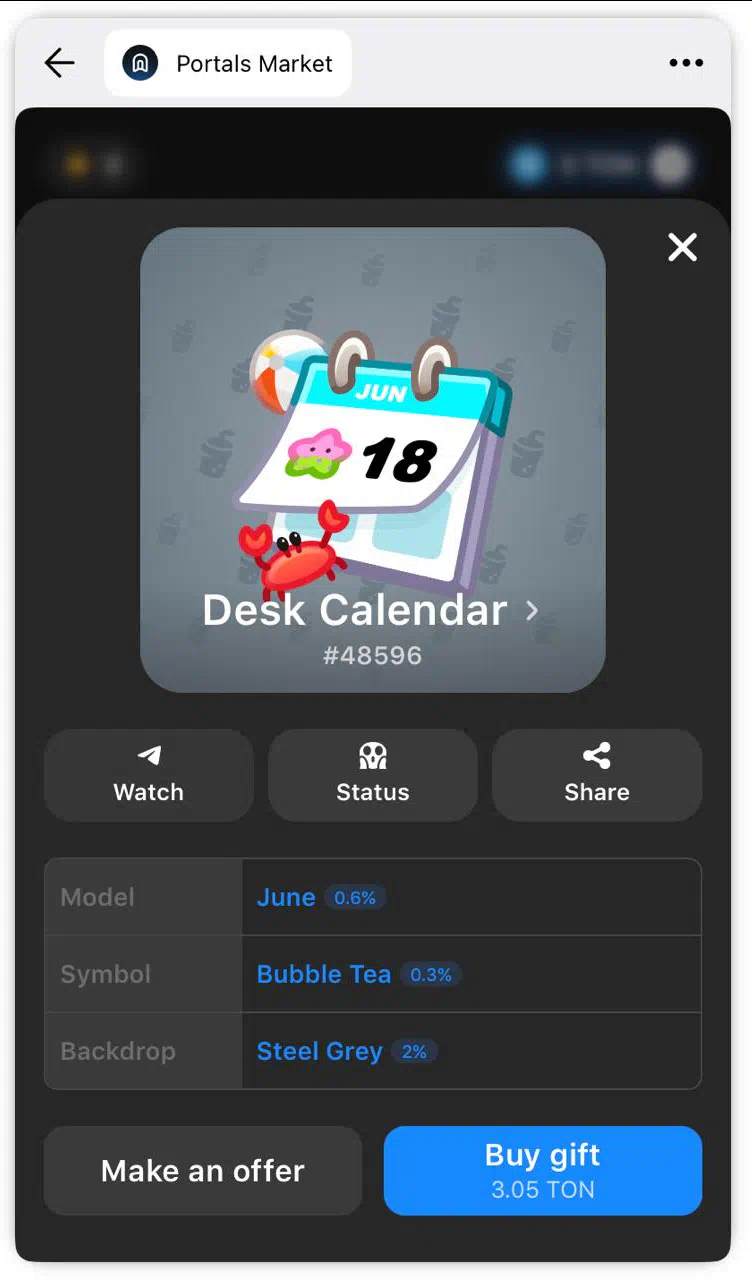Make an offer on this gift
The height and width of the screenshot is (1280, 752).
[x=203, y=1171]
